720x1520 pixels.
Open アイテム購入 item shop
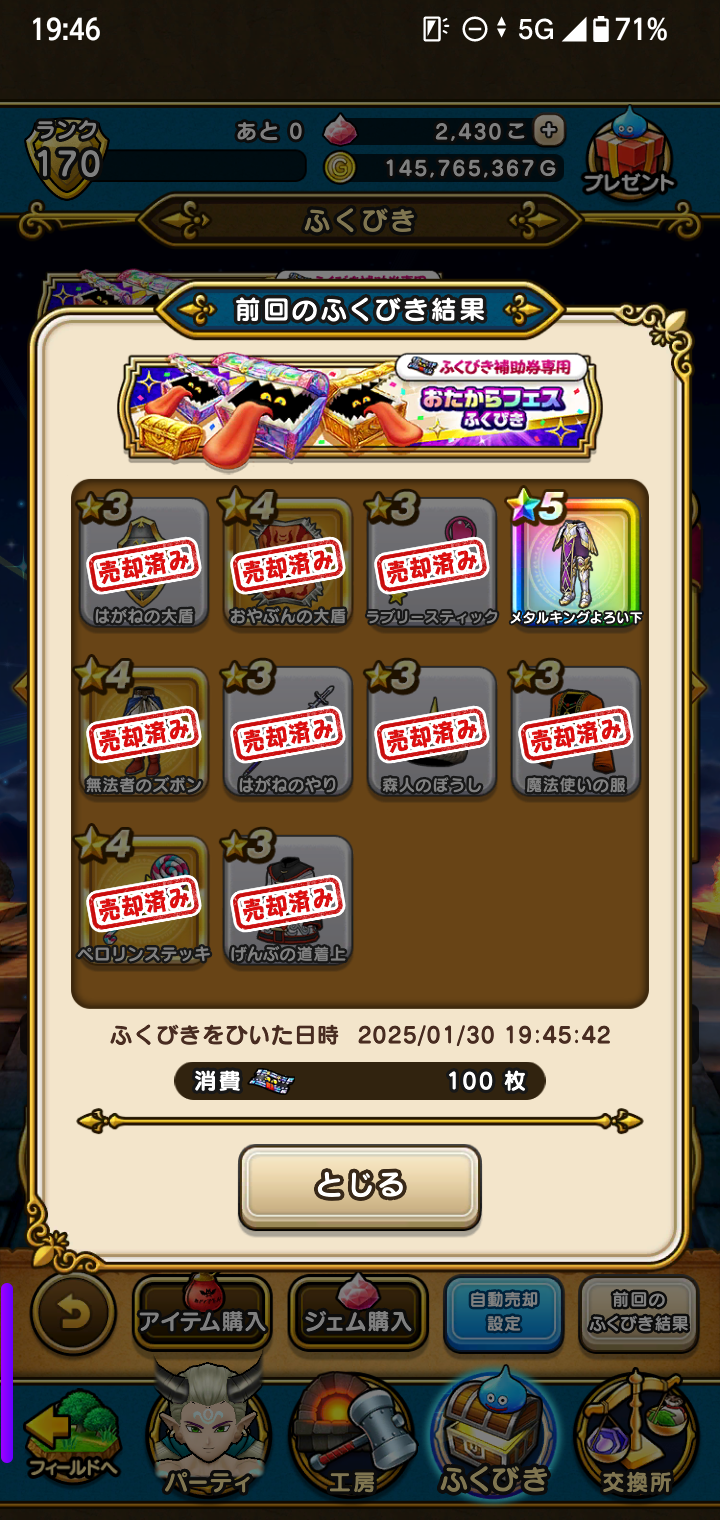tap(202, 1314)
